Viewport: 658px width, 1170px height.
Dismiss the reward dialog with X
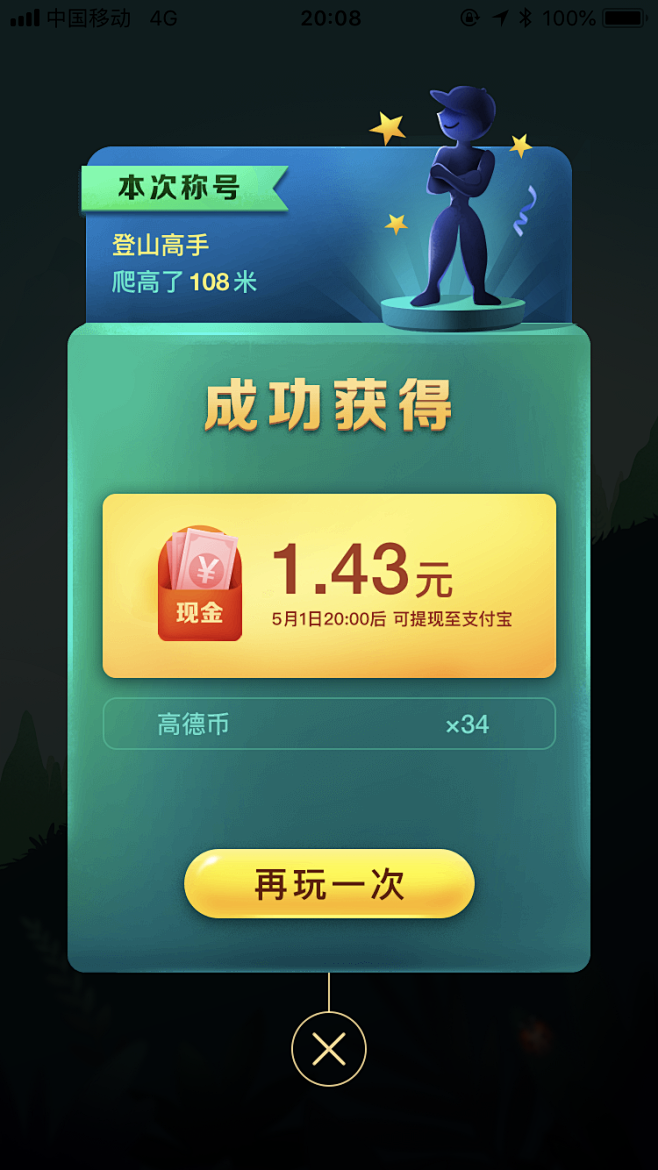pyautogui.click(x=329, y=1049)
